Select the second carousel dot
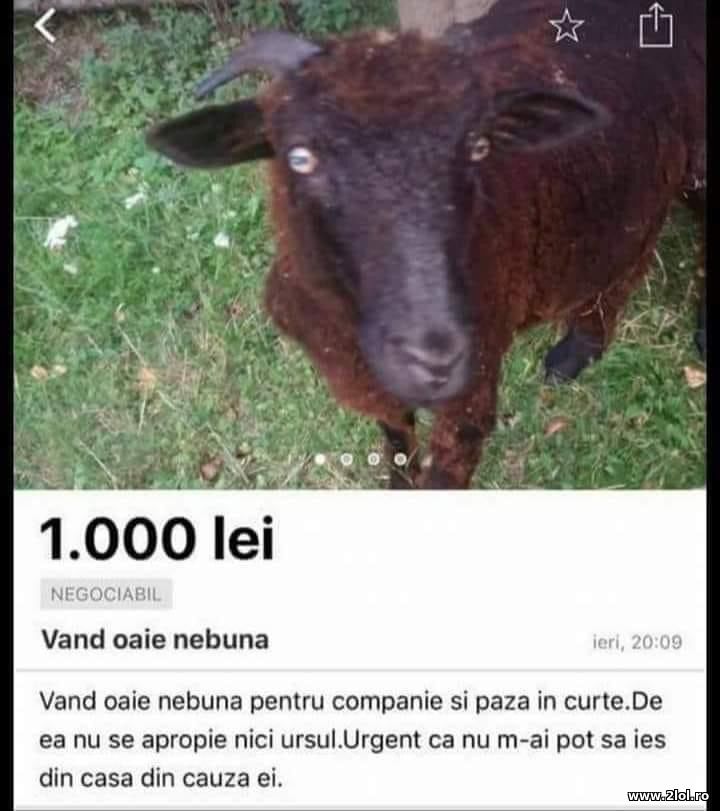 [347, 460]
